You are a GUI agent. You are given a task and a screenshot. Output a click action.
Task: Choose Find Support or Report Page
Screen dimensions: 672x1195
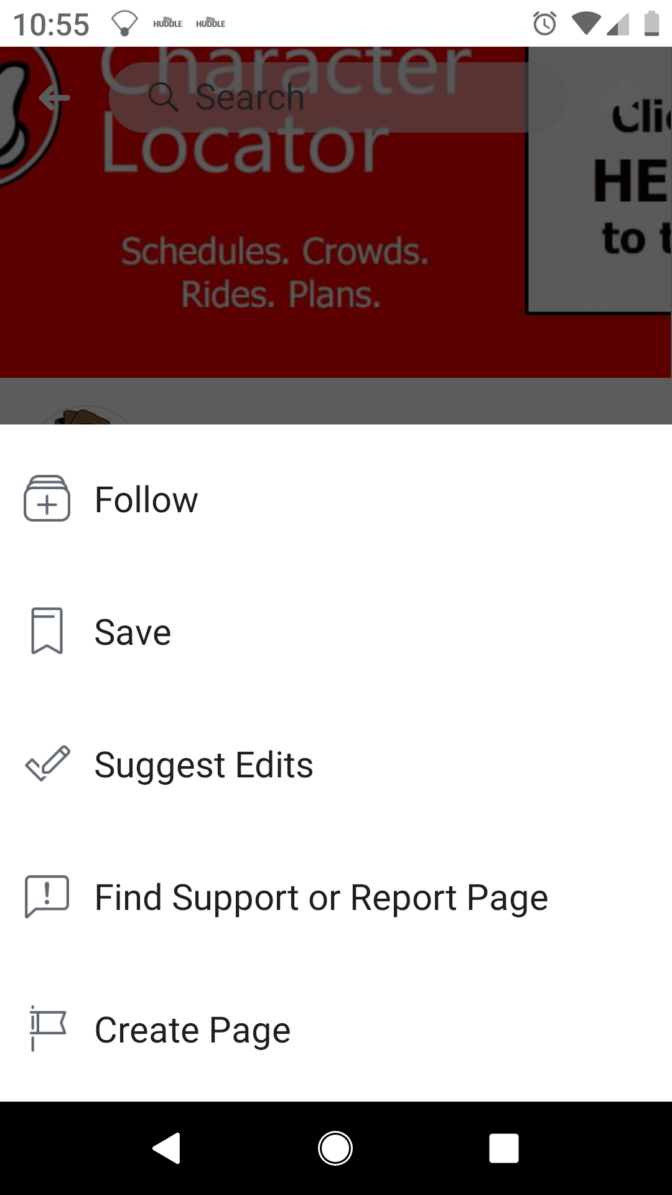pos(336,897)
